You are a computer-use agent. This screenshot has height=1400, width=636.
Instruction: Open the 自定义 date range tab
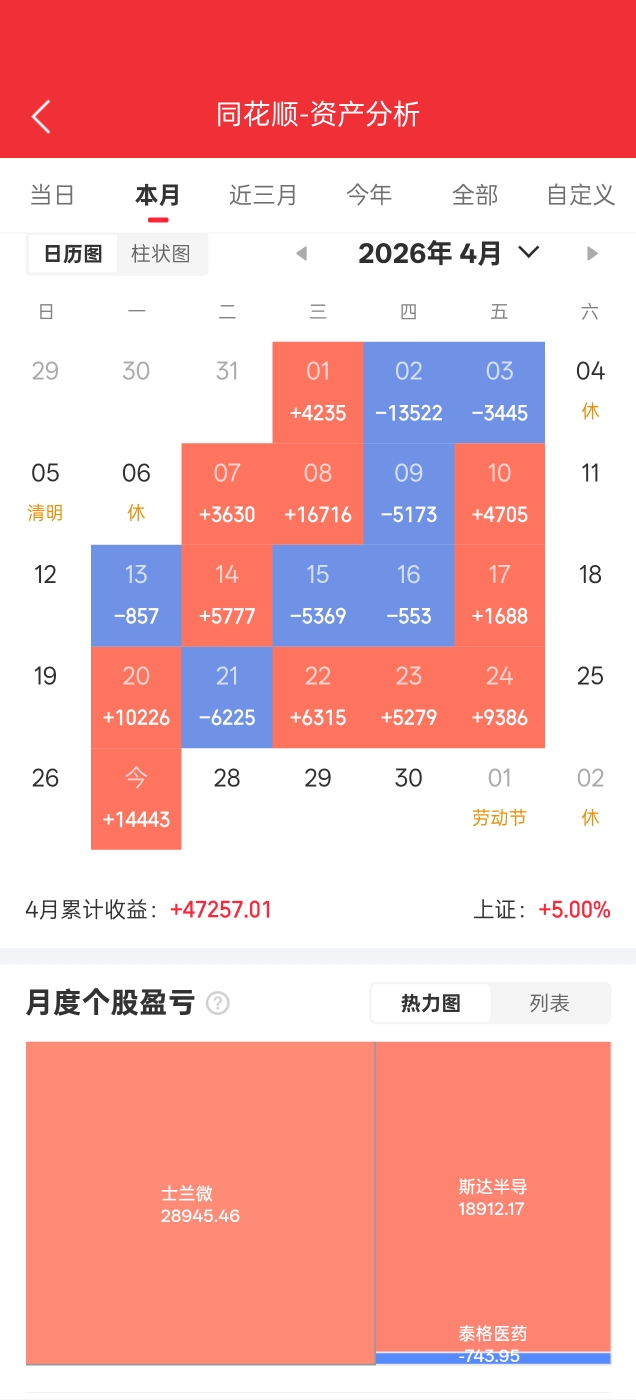(581, 195)
